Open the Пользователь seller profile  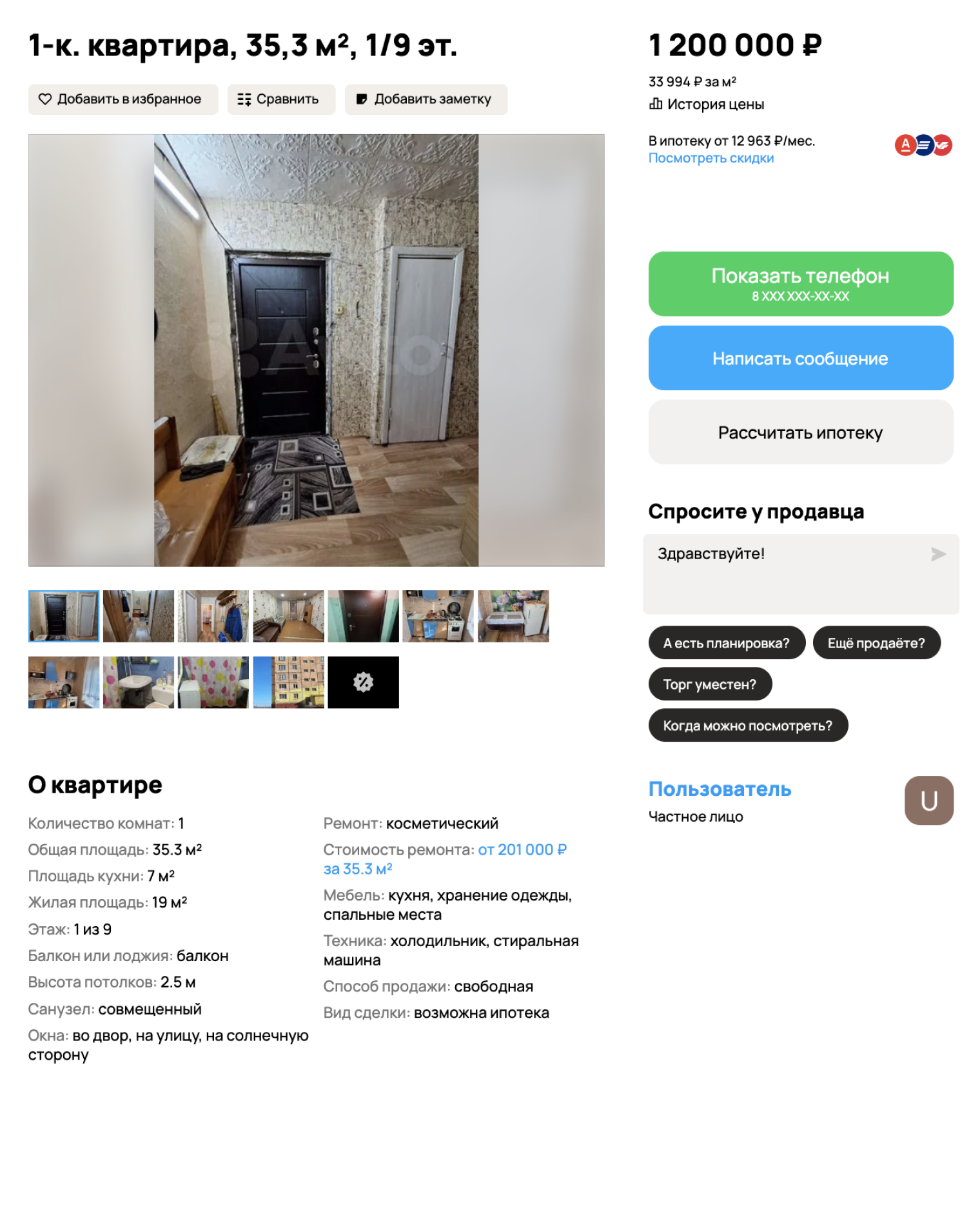click(x=720, y=789)
